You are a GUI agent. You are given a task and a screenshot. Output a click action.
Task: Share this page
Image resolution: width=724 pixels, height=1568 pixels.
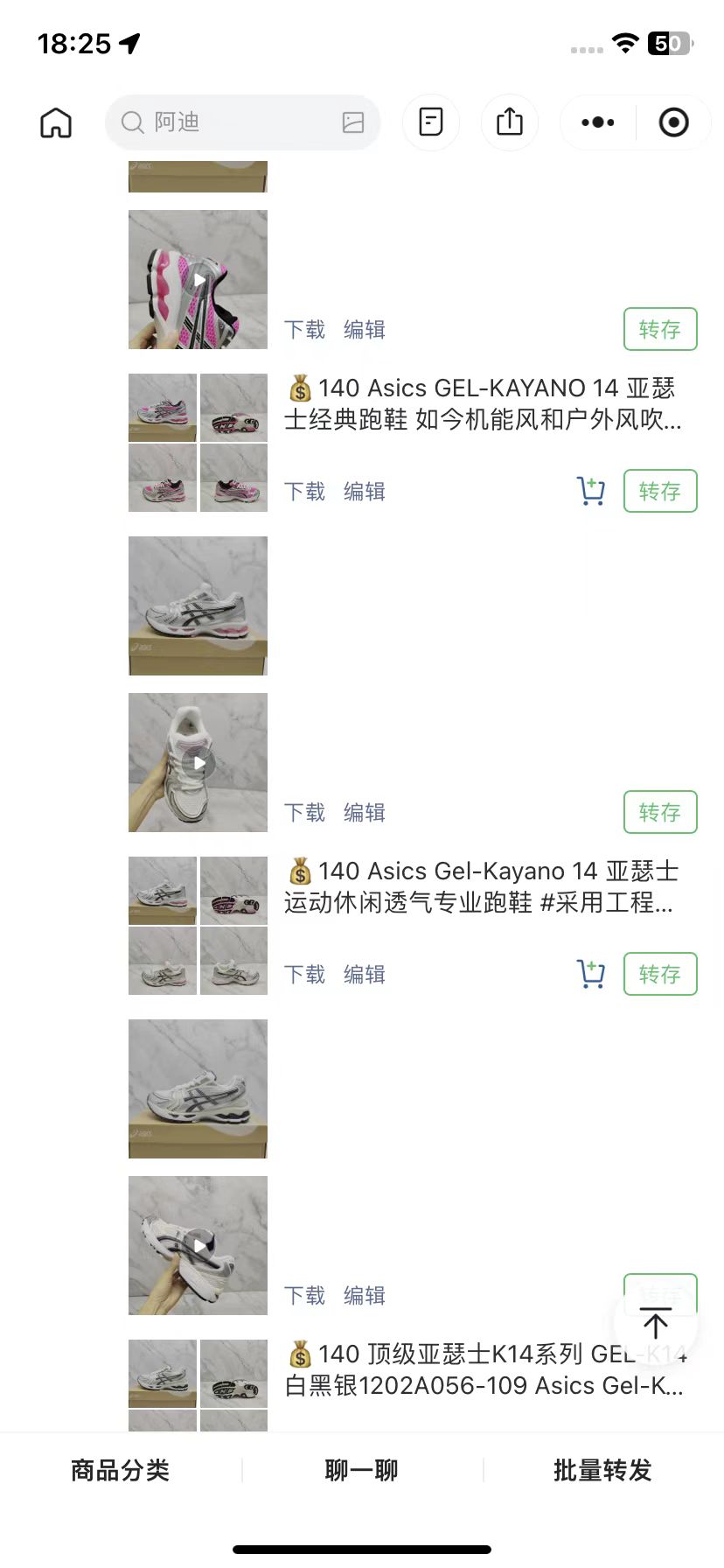click(x=510, y=122)
